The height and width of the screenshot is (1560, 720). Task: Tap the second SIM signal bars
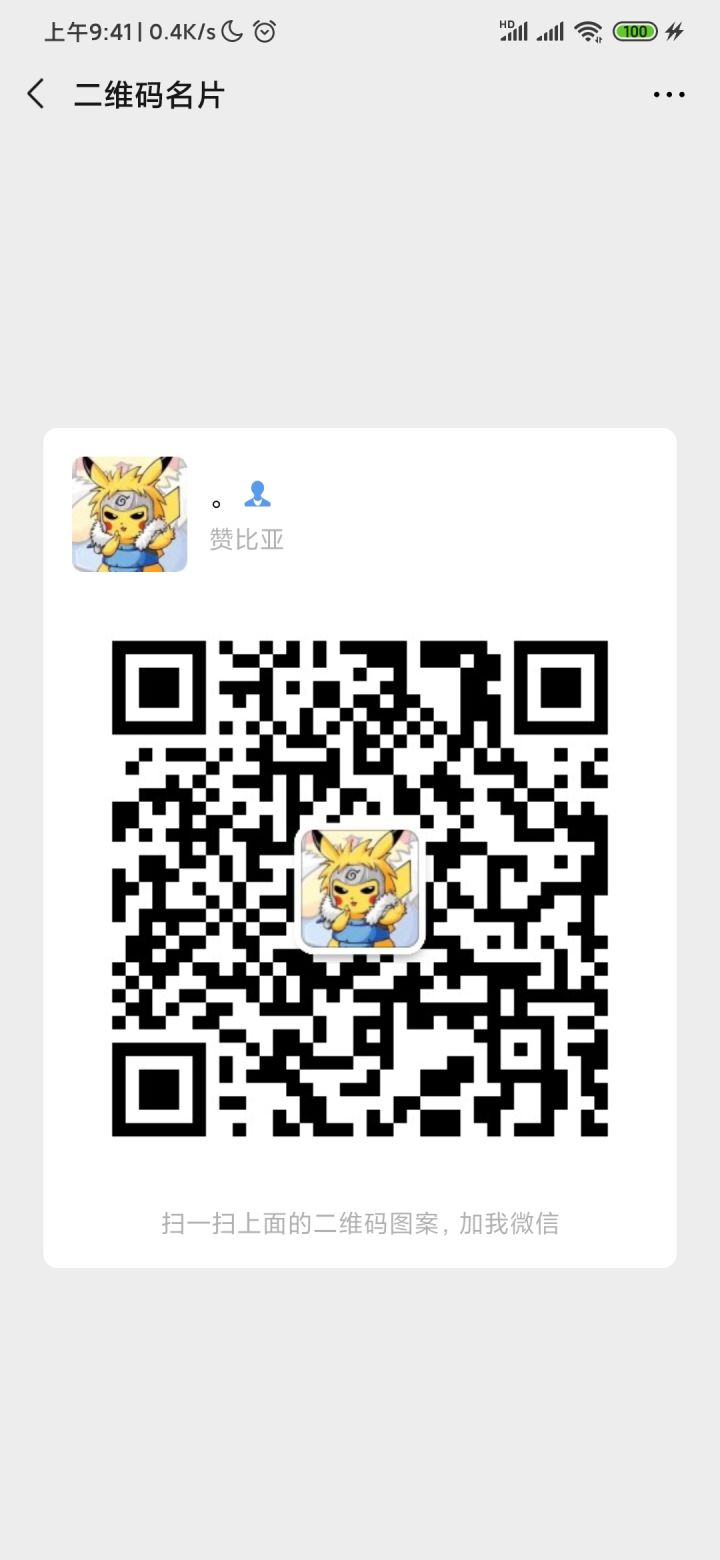pos(549,31)
